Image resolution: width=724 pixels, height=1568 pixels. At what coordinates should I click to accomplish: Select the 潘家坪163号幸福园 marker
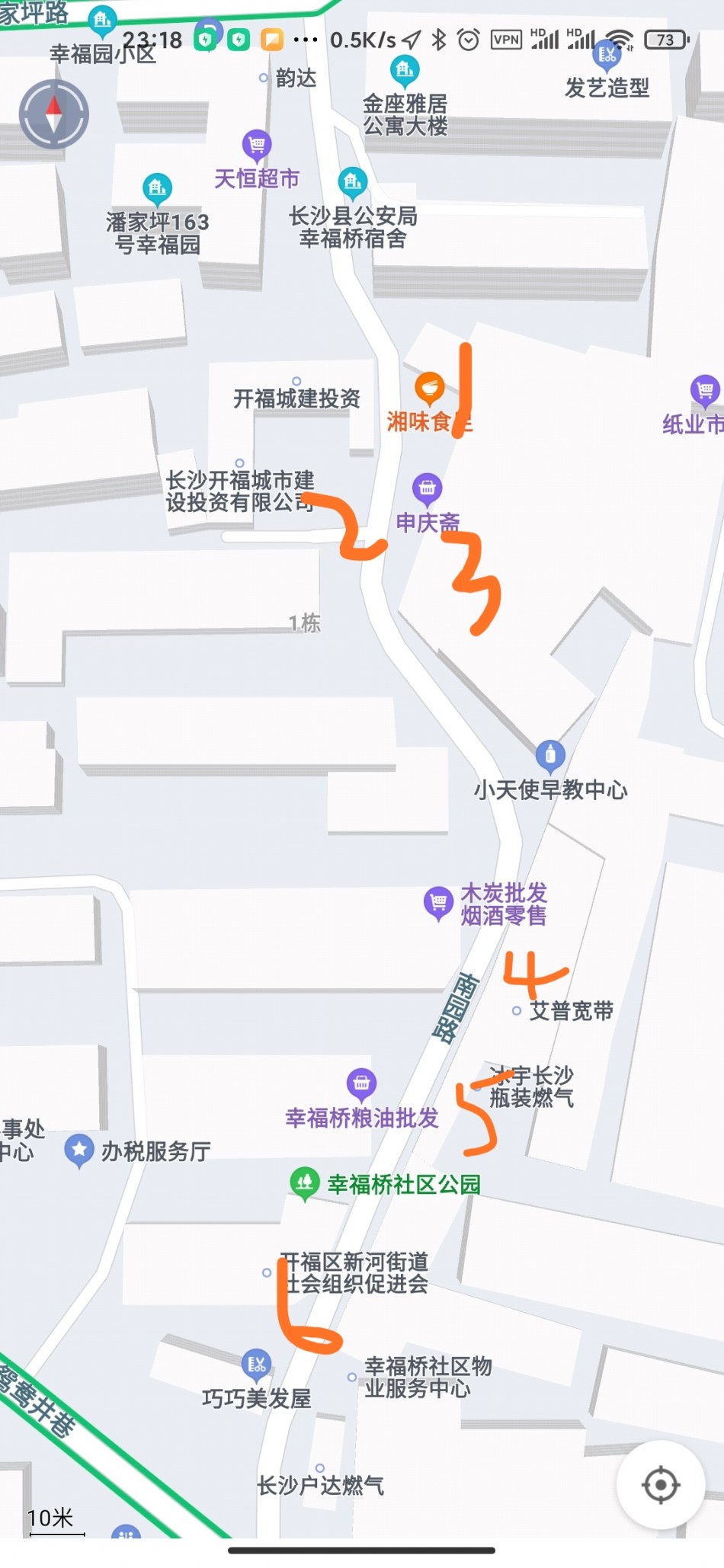(x=157, y=187)
